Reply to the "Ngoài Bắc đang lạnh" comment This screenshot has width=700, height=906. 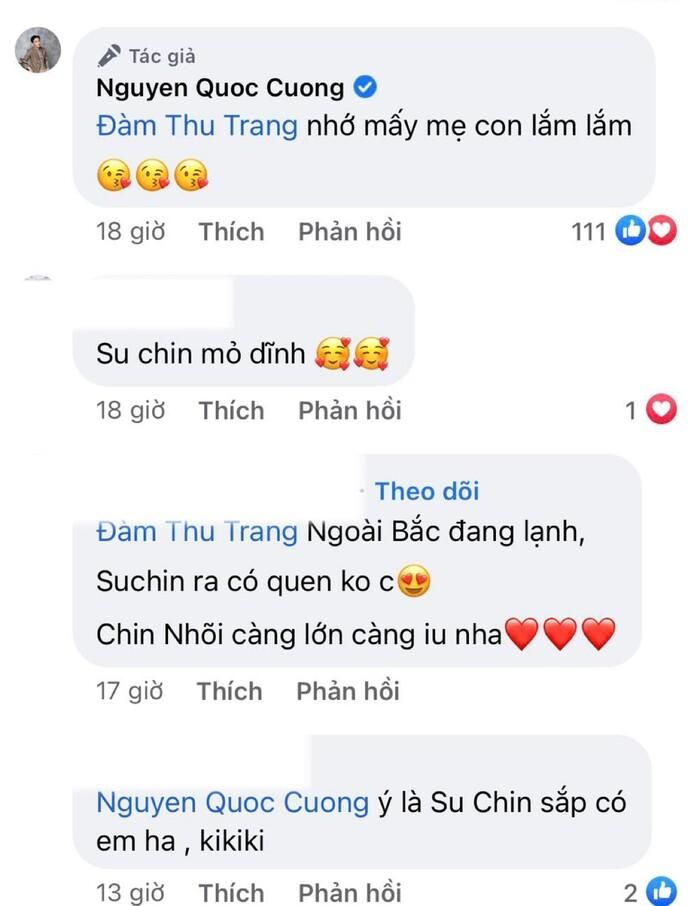pyautogui.click(x=347, y=691)
